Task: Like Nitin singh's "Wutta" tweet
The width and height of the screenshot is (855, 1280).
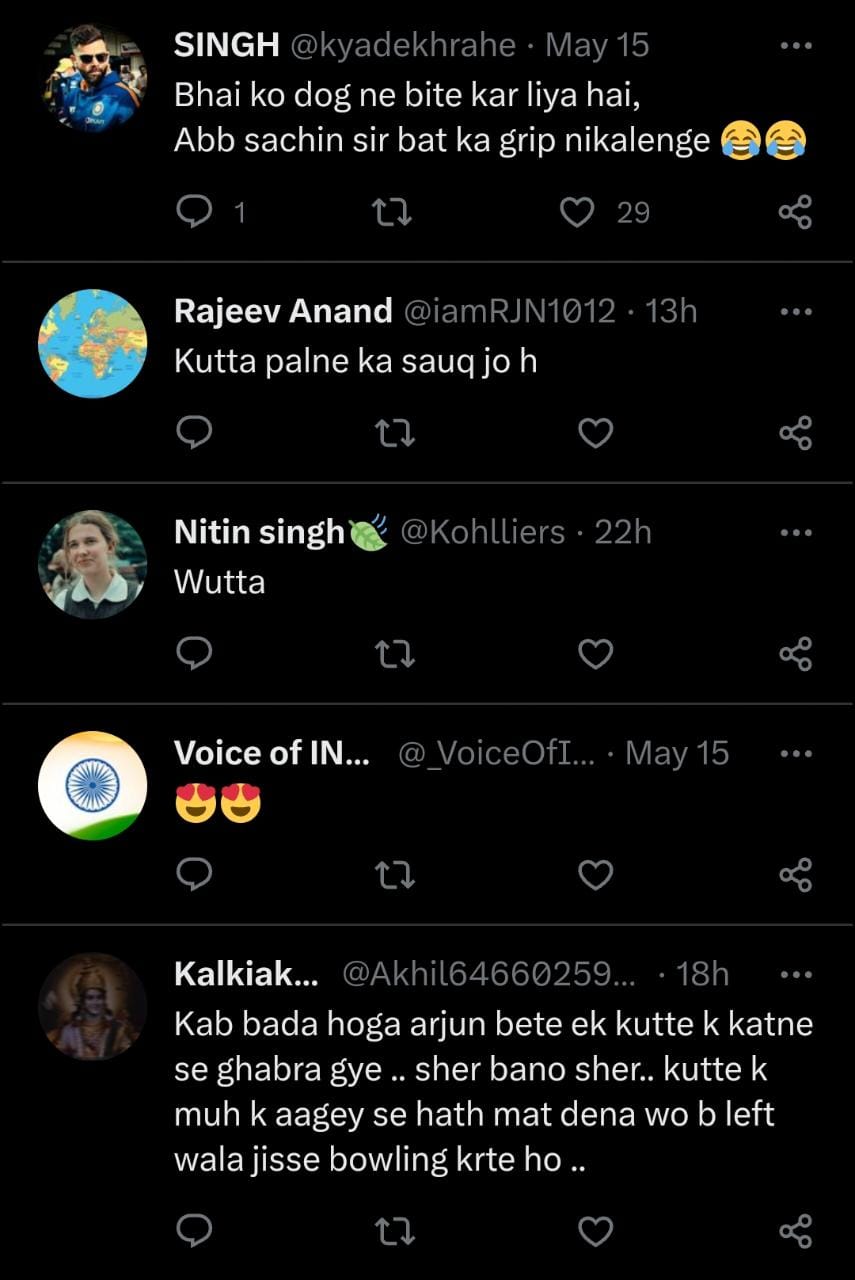Action: coord(596,654)
